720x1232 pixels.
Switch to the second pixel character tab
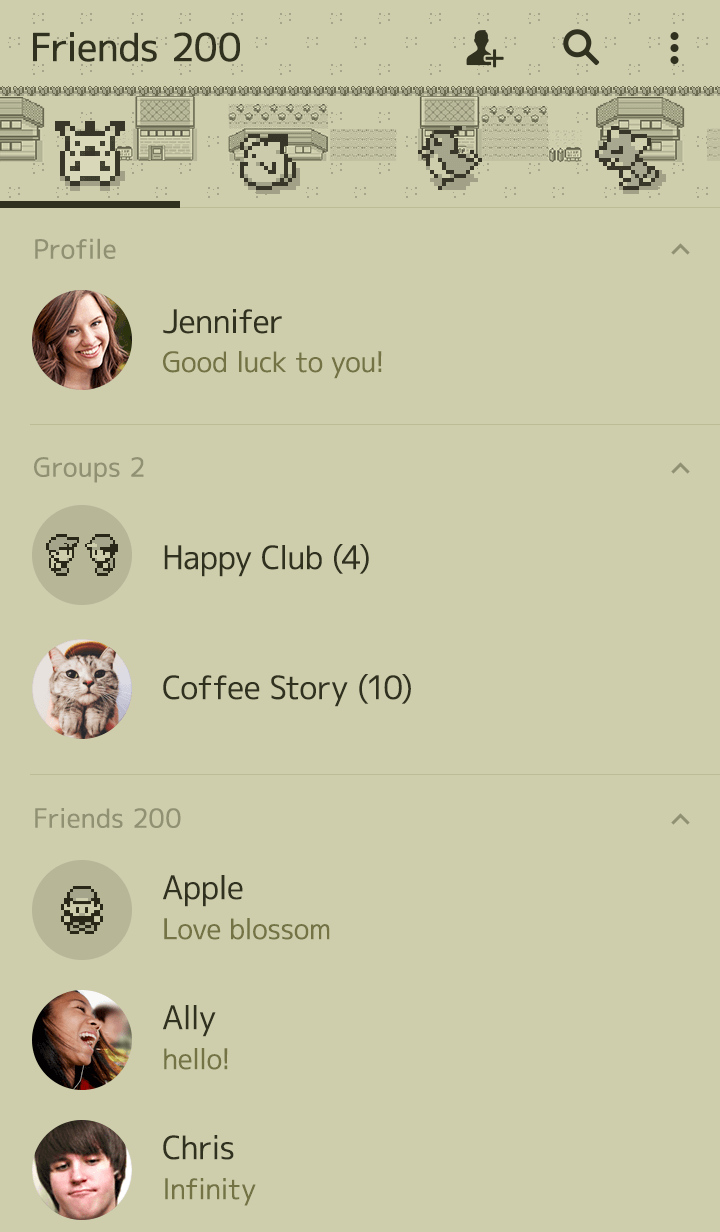[270, 156]
